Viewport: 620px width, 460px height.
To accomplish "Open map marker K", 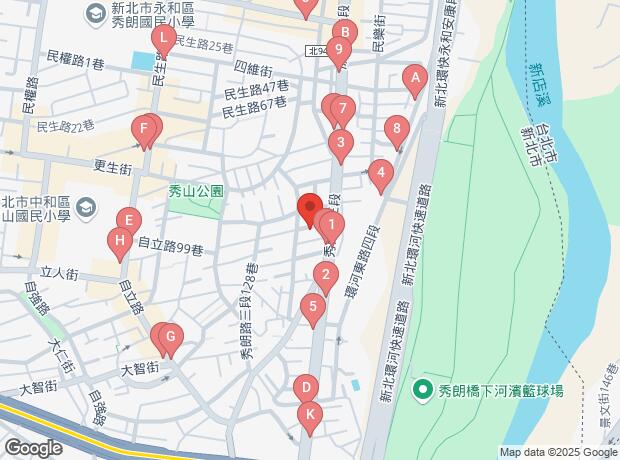I will (310, 413).
